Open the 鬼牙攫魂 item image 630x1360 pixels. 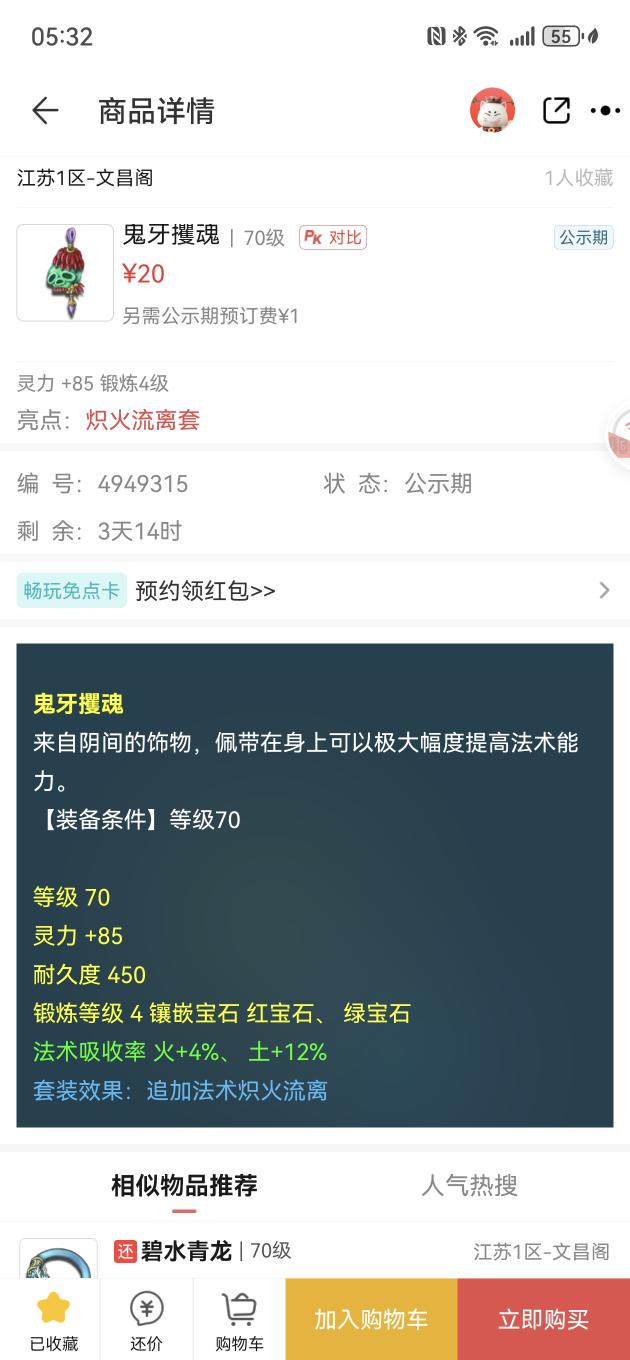pos(65,273)
